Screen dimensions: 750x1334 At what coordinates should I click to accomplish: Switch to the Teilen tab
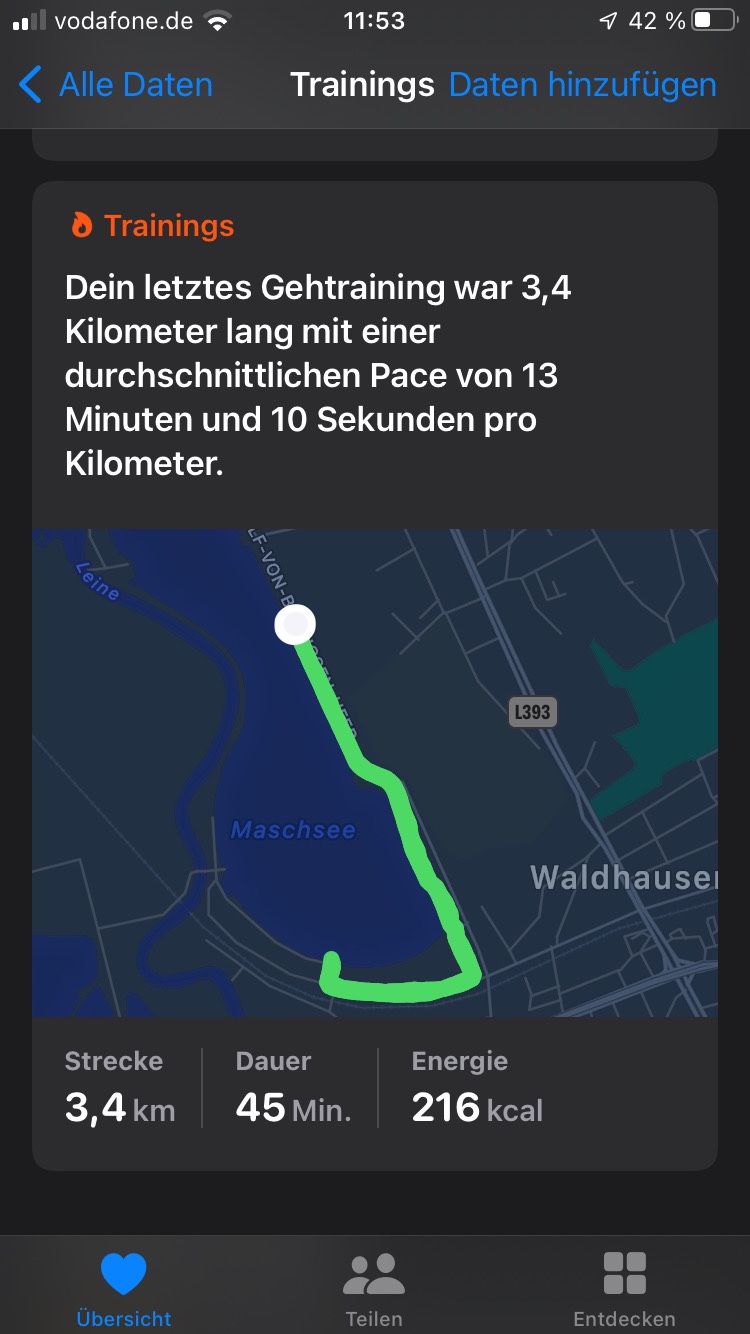point(374,1289)
